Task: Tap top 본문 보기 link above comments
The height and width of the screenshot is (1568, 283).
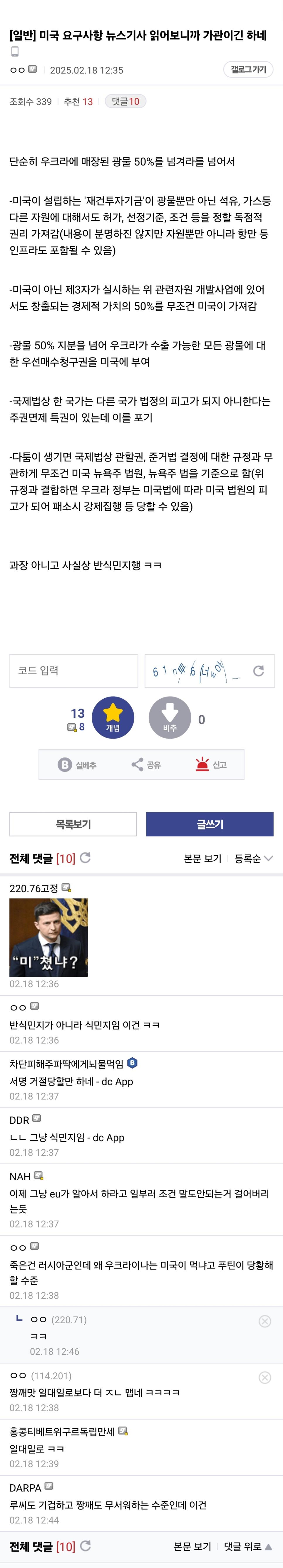Action: 202,858
